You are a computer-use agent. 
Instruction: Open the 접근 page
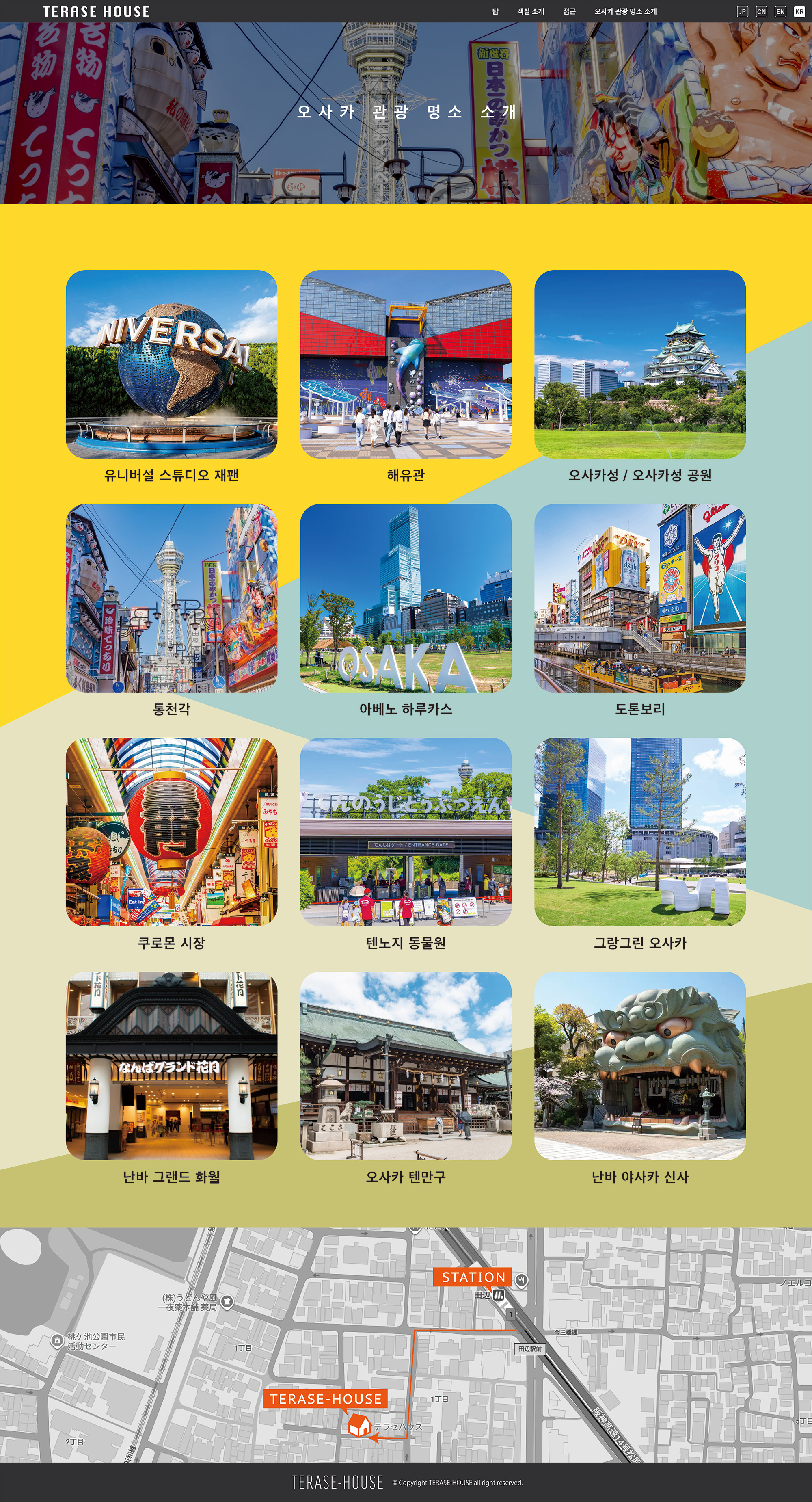[569, 11]
